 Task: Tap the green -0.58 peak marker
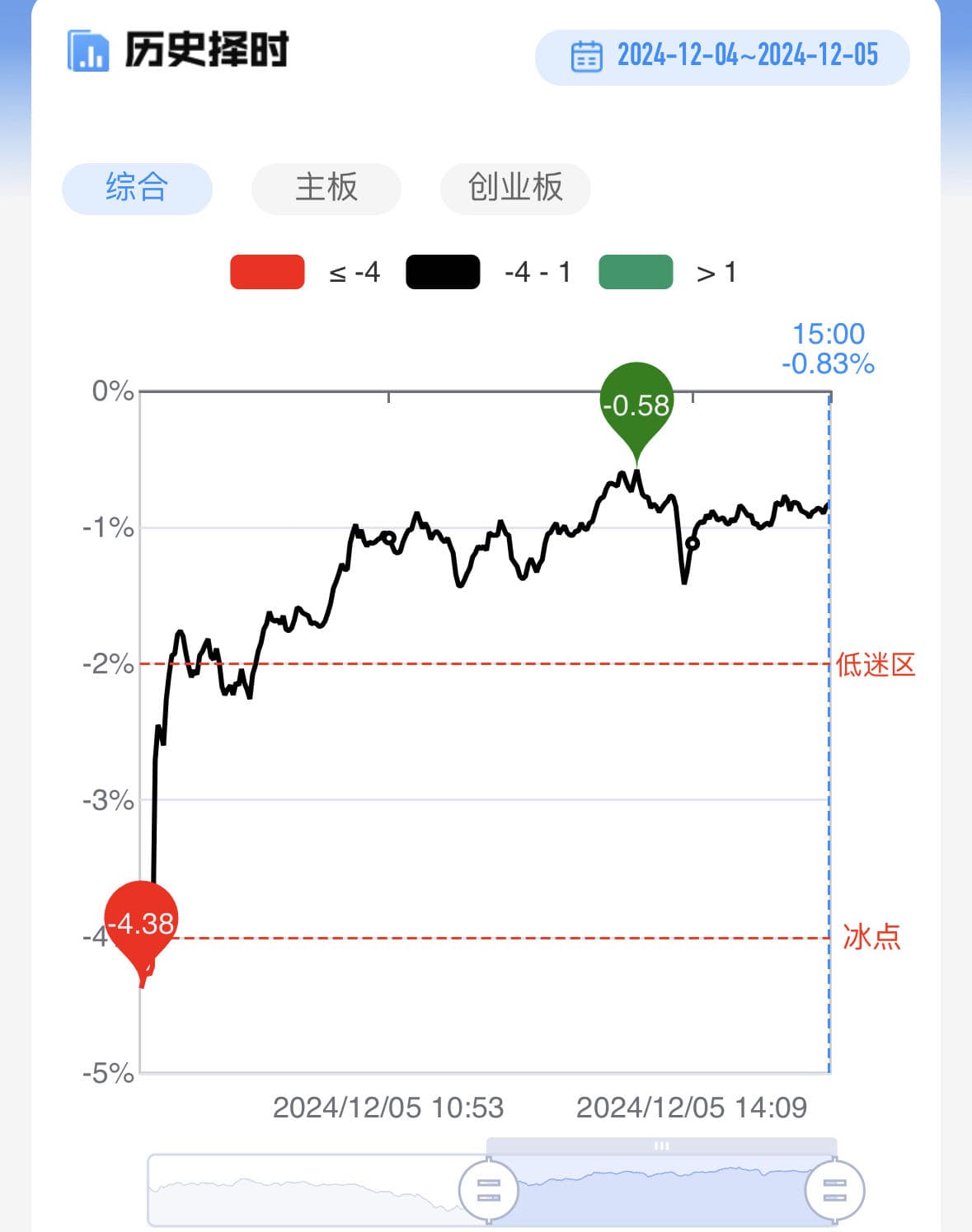click(636, 405)
